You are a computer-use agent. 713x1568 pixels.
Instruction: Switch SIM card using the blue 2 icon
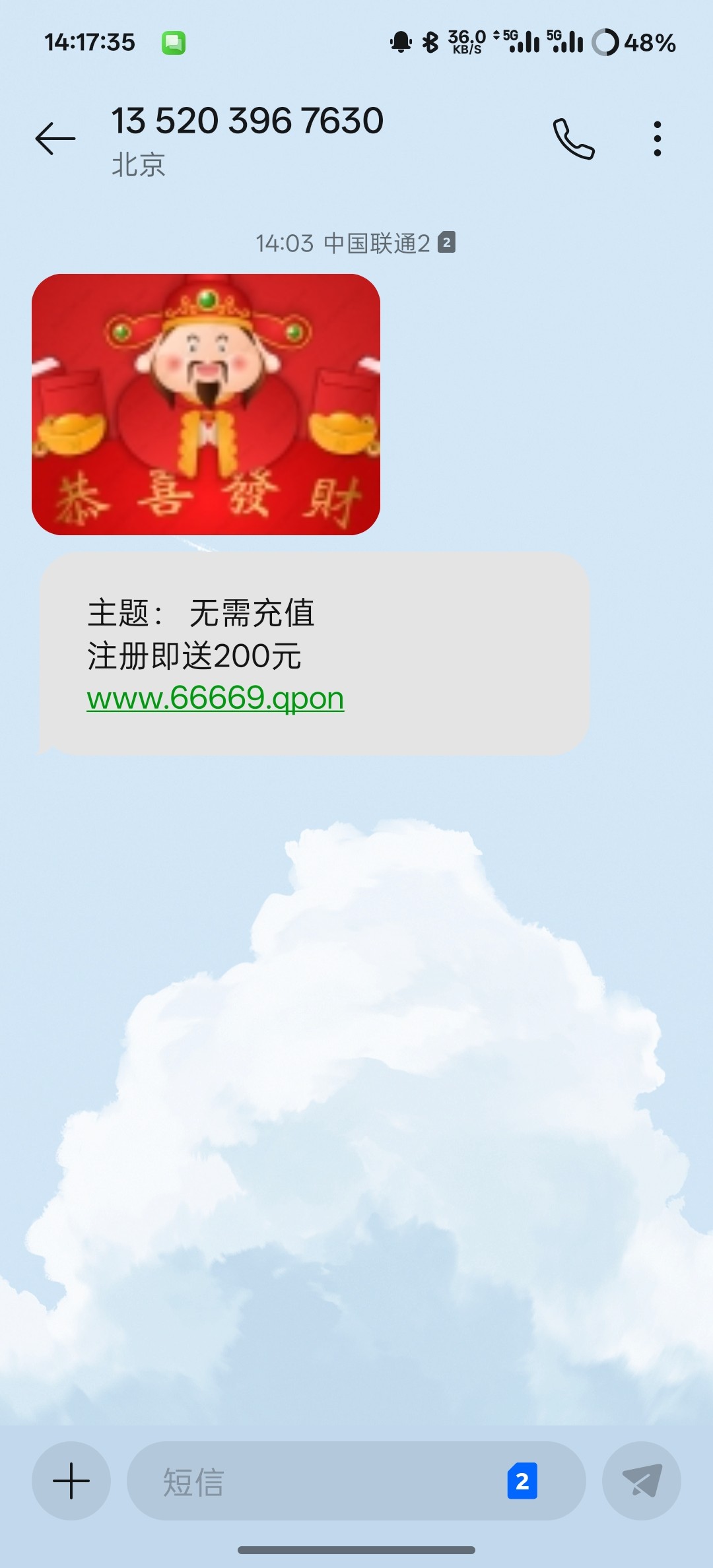[x=522, y=1481]
